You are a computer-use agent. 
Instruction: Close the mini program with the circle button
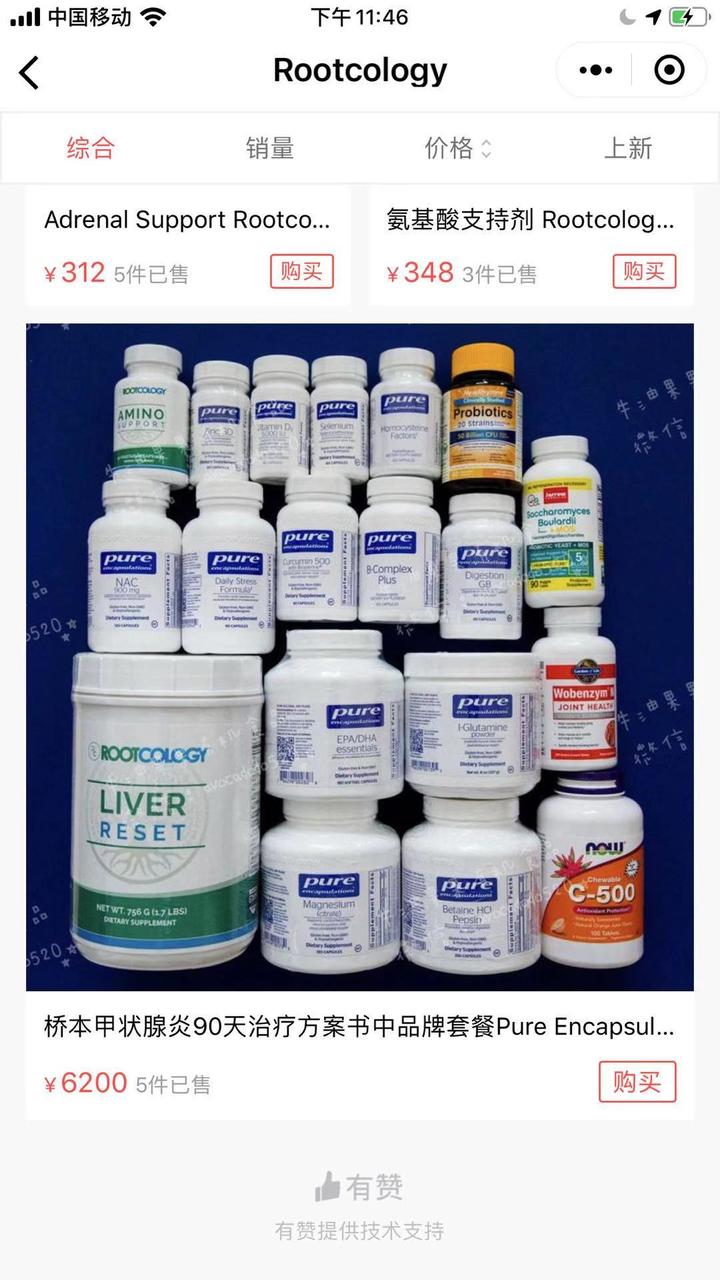pyautogui.click(x=668, y=70)
